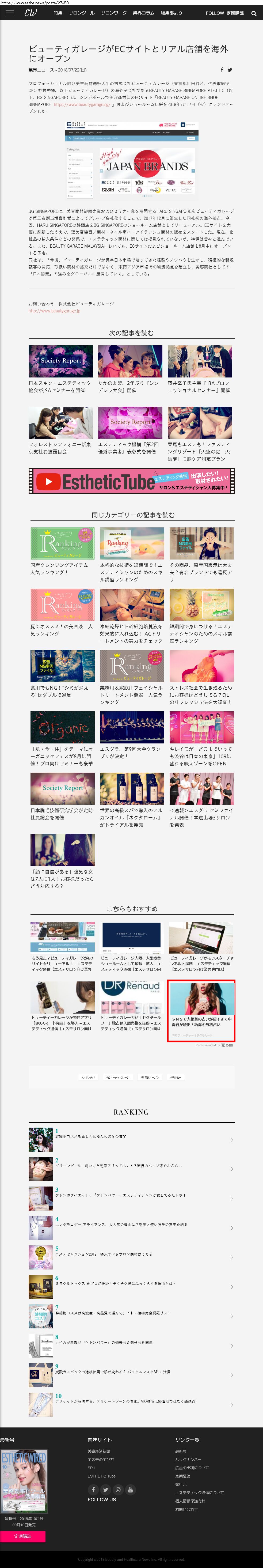Tap 定期購読 in the header
The height and width of the screenshot is (1568, 263).
pyautogui.click(x=235, y=13)
